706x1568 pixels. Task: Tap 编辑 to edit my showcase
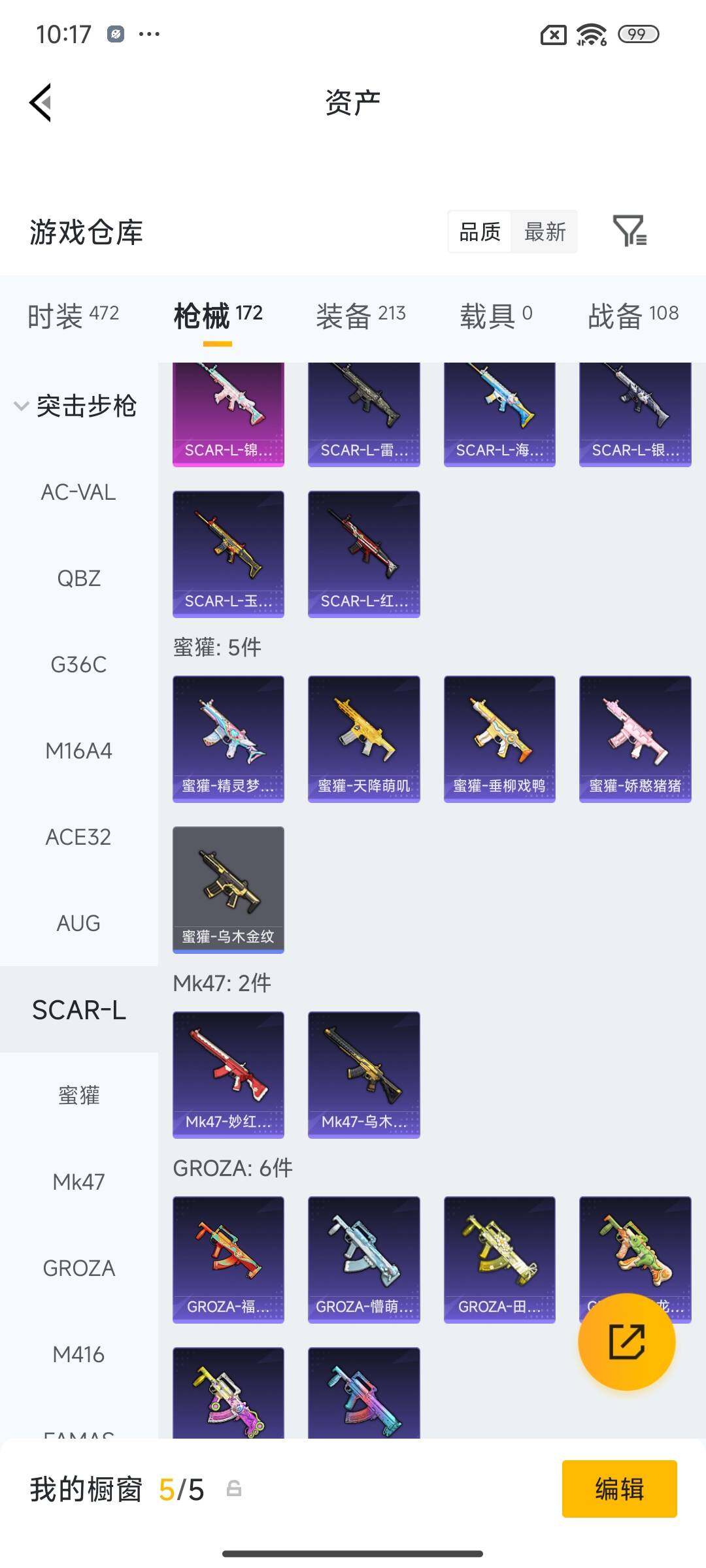tap(619, 1489)
